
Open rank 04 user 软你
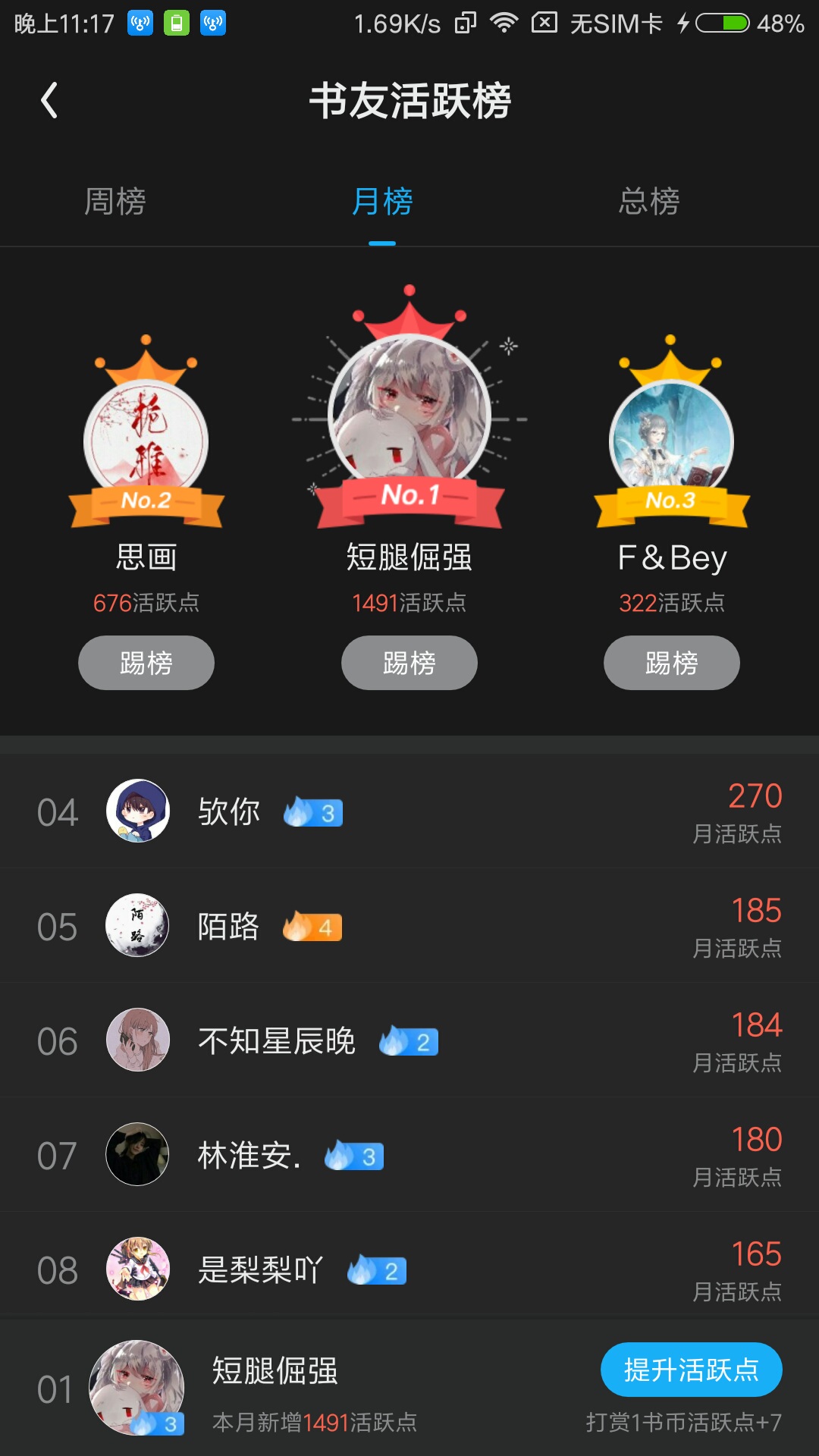[409, 811]
